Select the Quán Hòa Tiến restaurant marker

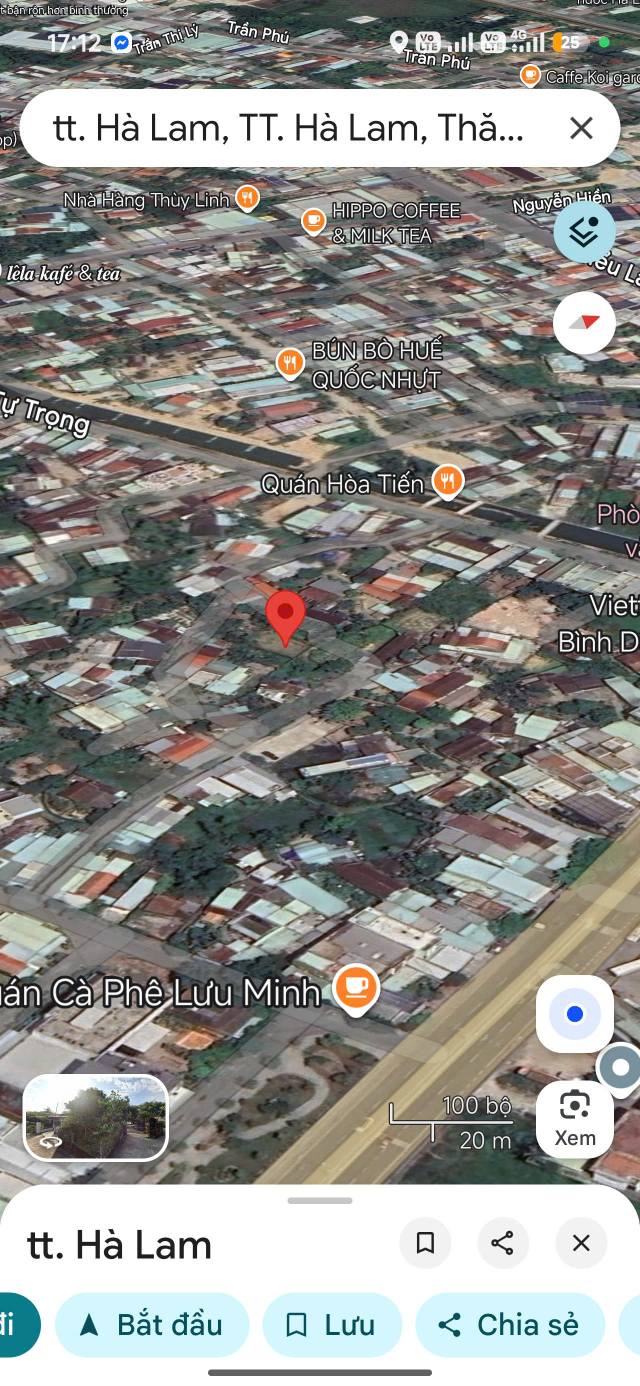(x=447, y=483)
